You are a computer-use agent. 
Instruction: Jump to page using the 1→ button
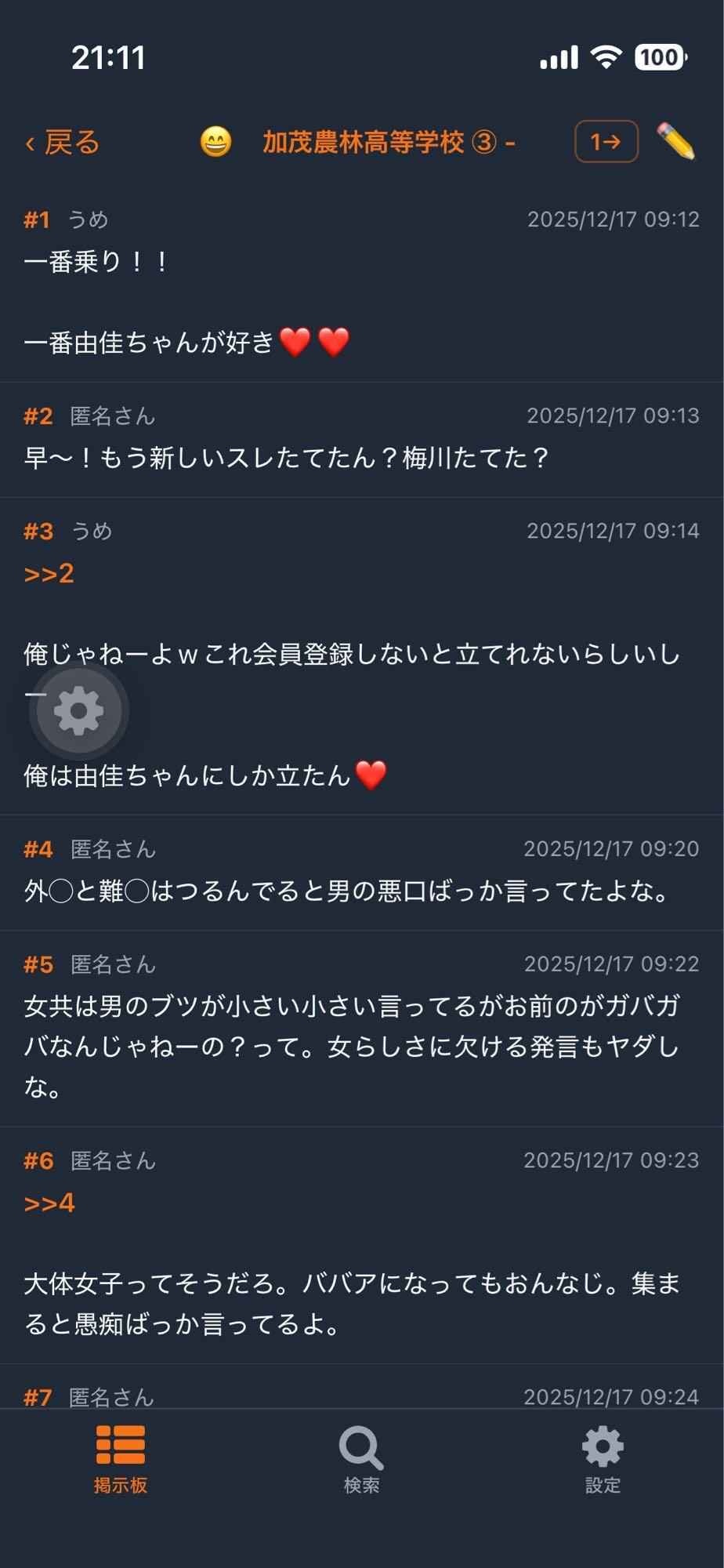click(x=606, y=142)
